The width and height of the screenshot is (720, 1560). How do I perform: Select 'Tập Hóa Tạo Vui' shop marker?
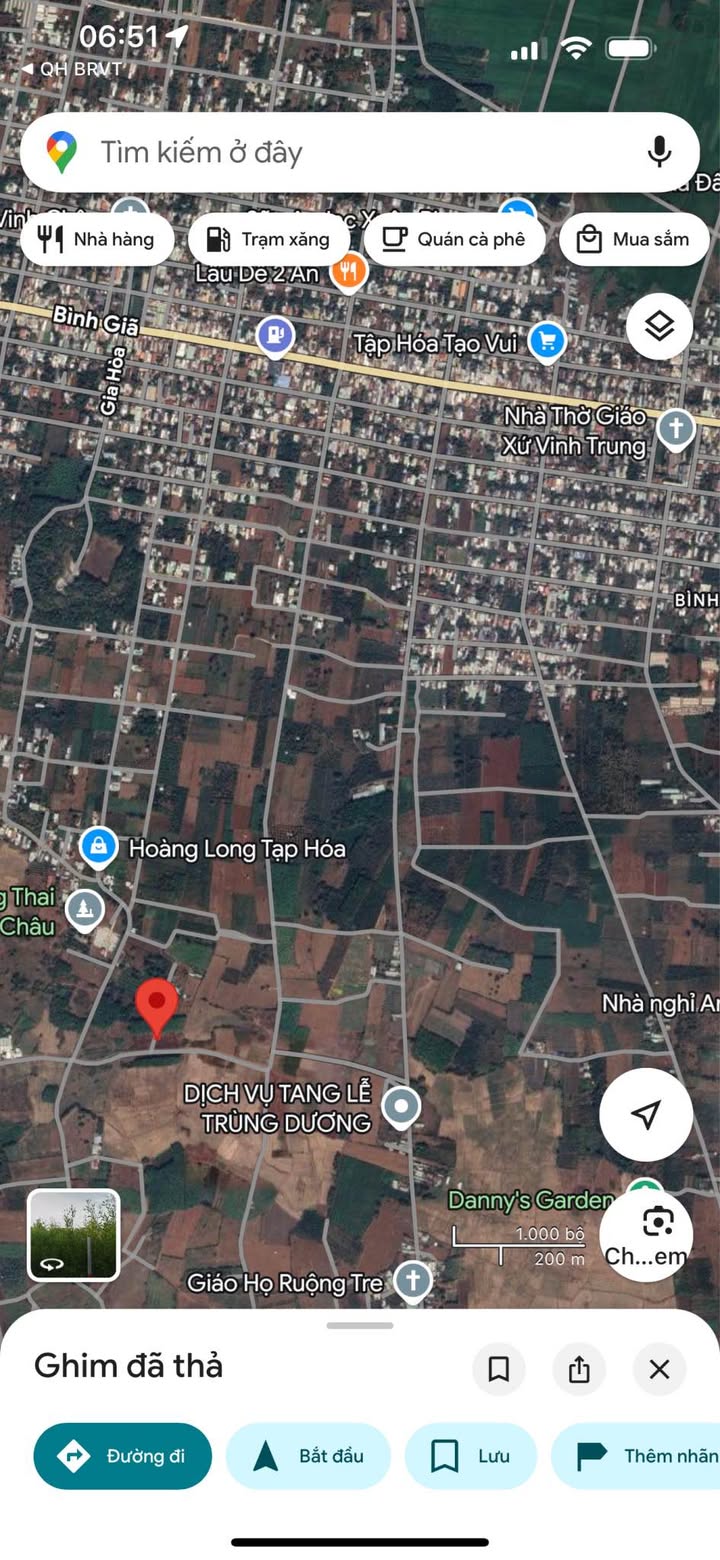click(x=546, y=342)
